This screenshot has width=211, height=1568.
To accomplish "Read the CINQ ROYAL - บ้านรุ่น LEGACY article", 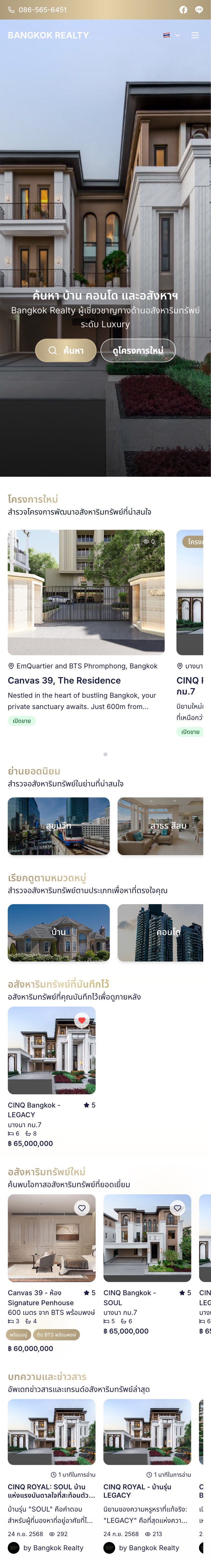I will point(147,1491).
